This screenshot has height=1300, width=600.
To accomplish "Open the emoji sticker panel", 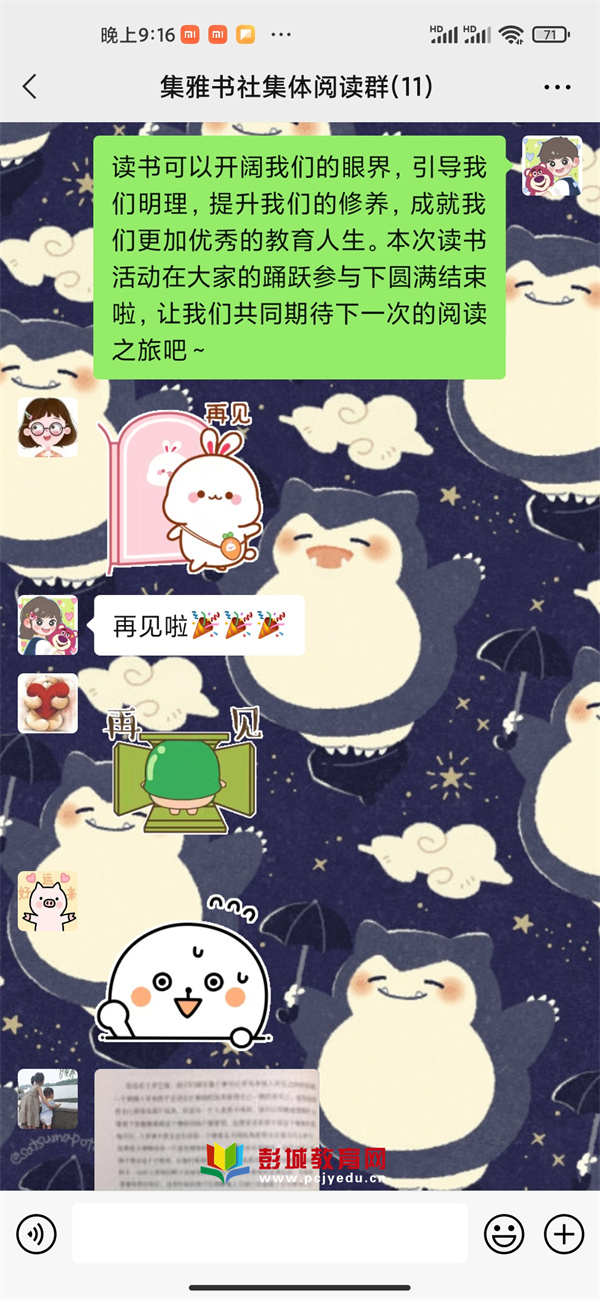I will click(504, 1233).
